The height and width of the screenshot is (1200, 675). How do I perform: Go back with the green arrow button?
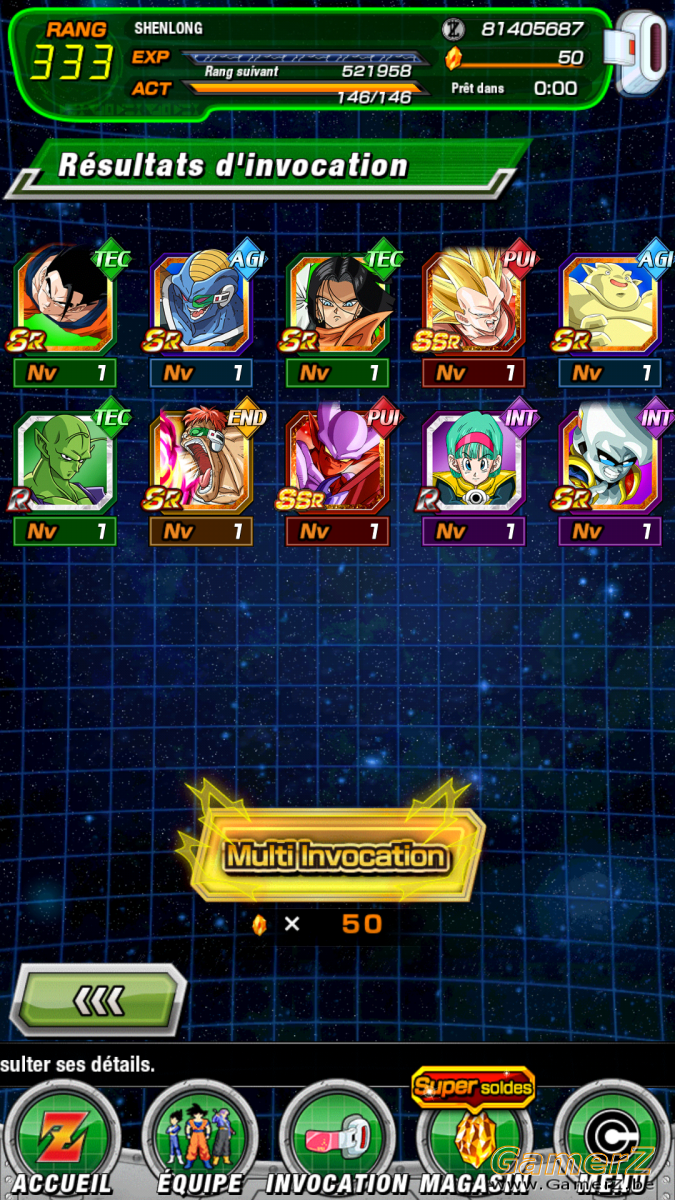(x=98, y=999)
